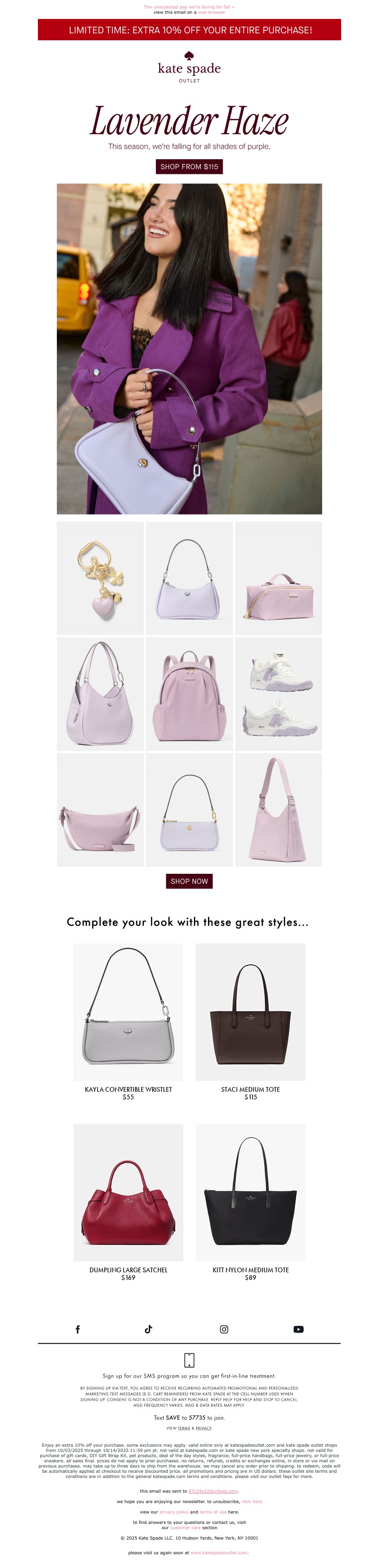Open the lavender backpack tile

[x=189, y=694]
